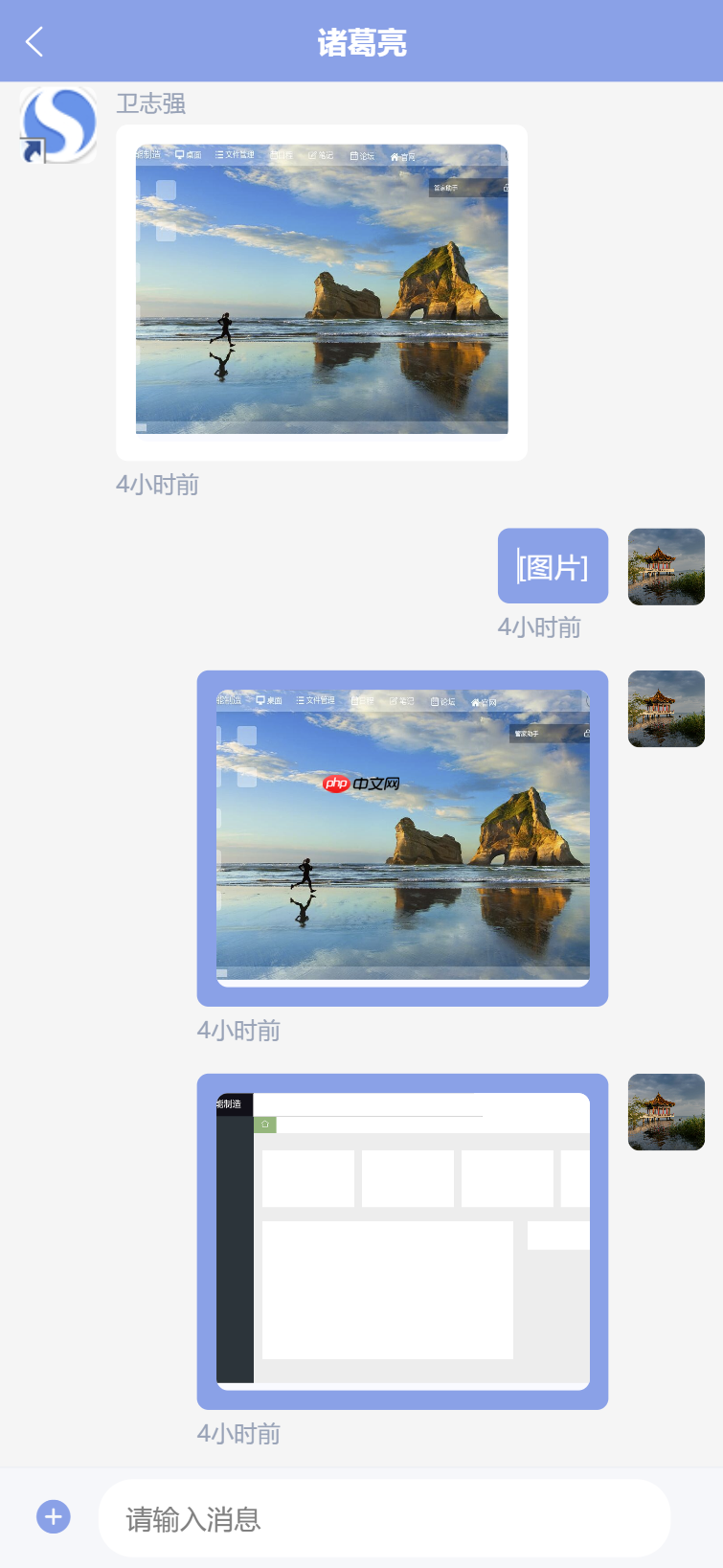Click the [图片] message bubble
This screenshot has width=723, height=1568.
tap(553, 566)
